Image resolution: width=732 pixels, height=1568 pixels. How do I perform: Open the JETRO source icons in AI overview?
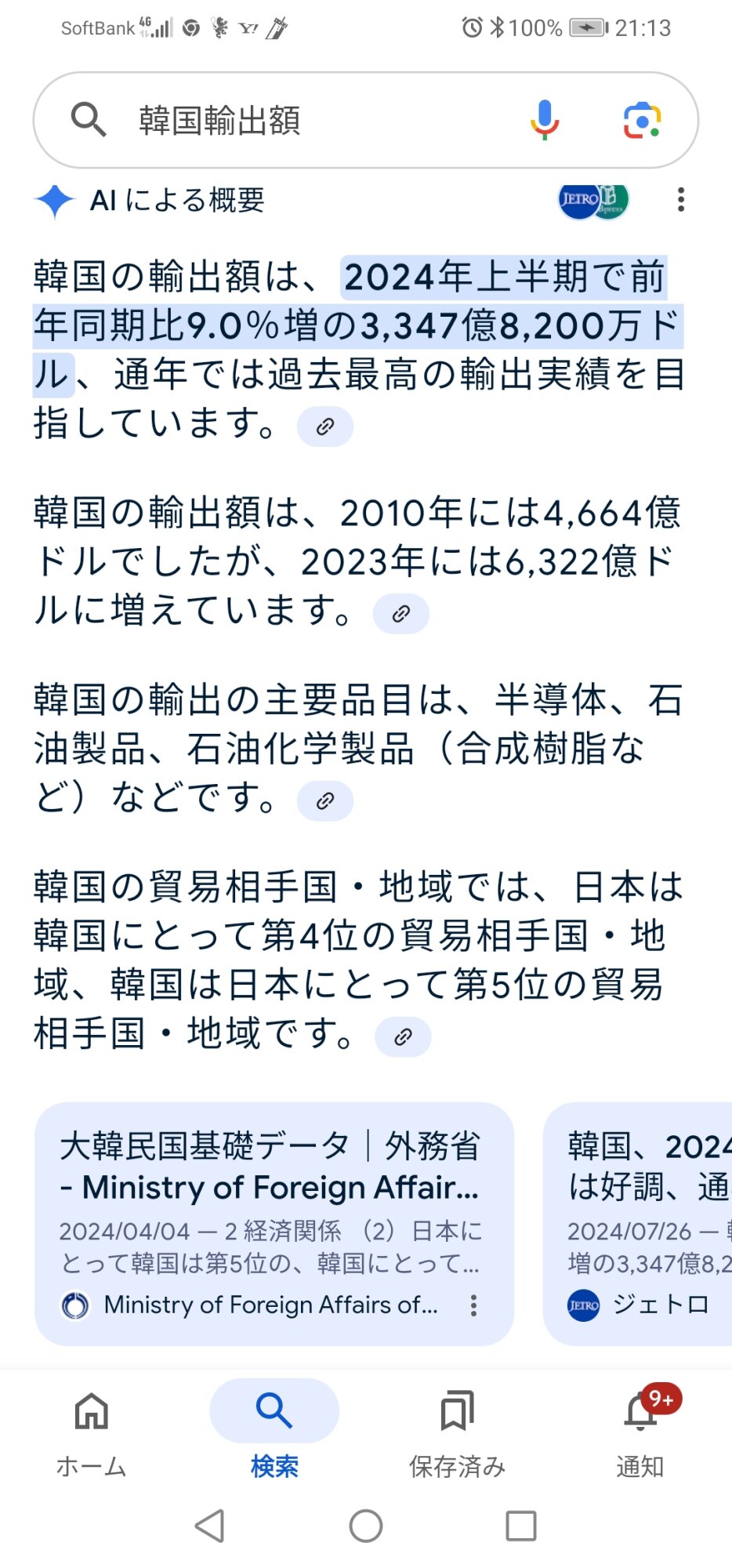[593, 201]
